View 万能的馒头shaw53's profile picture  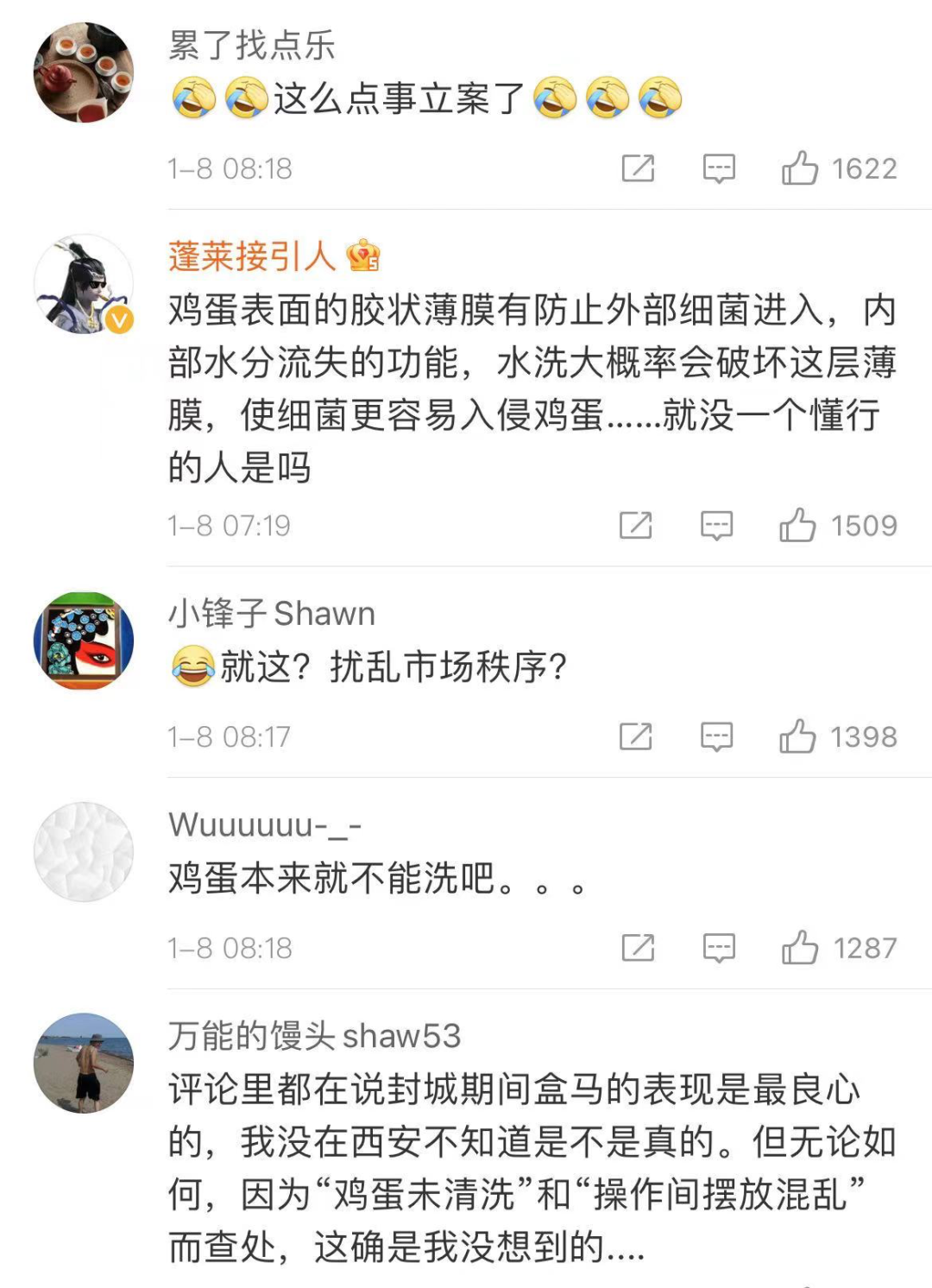[x=84, y=1063]
